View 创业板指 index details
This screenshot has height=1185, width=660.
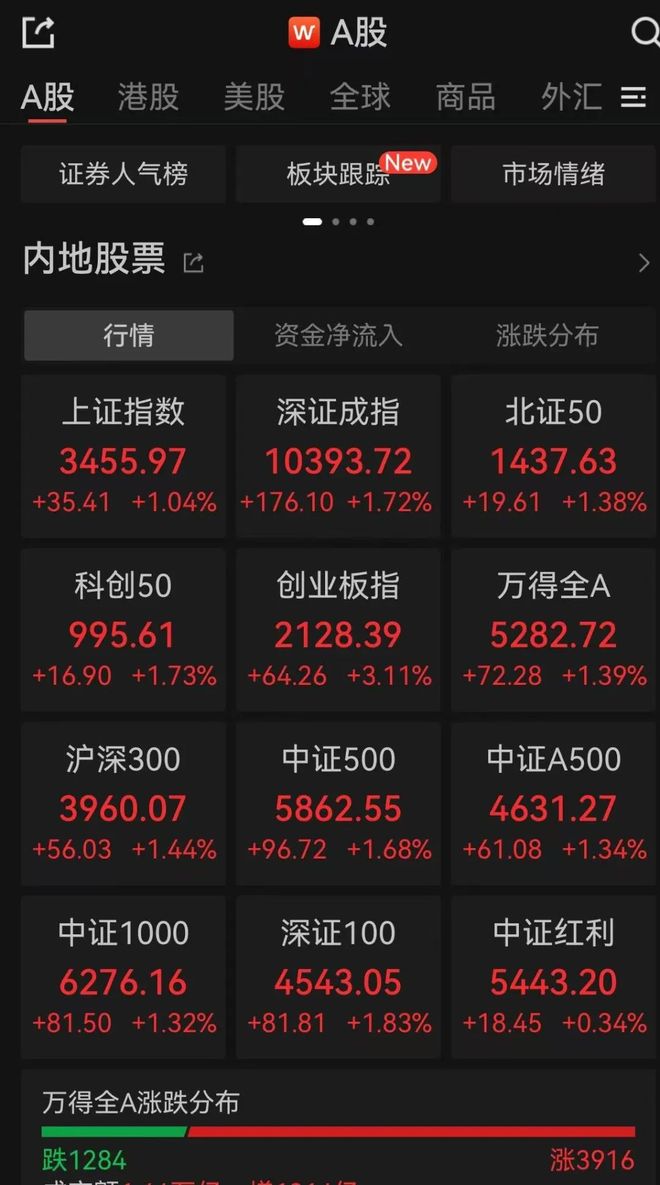click(338, 630)
